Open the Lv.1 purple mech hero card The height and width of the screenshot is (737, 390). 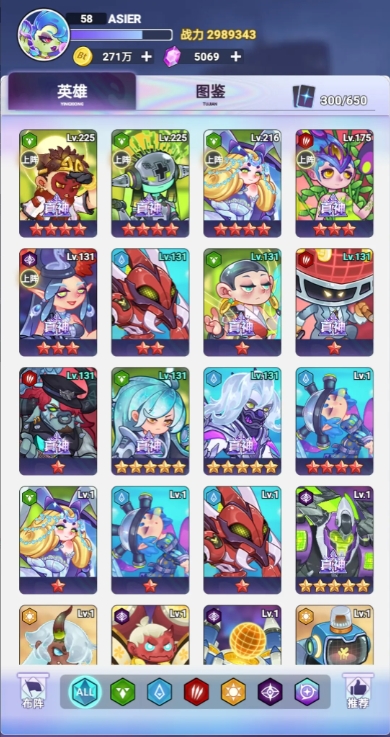(x=335, y=540)
